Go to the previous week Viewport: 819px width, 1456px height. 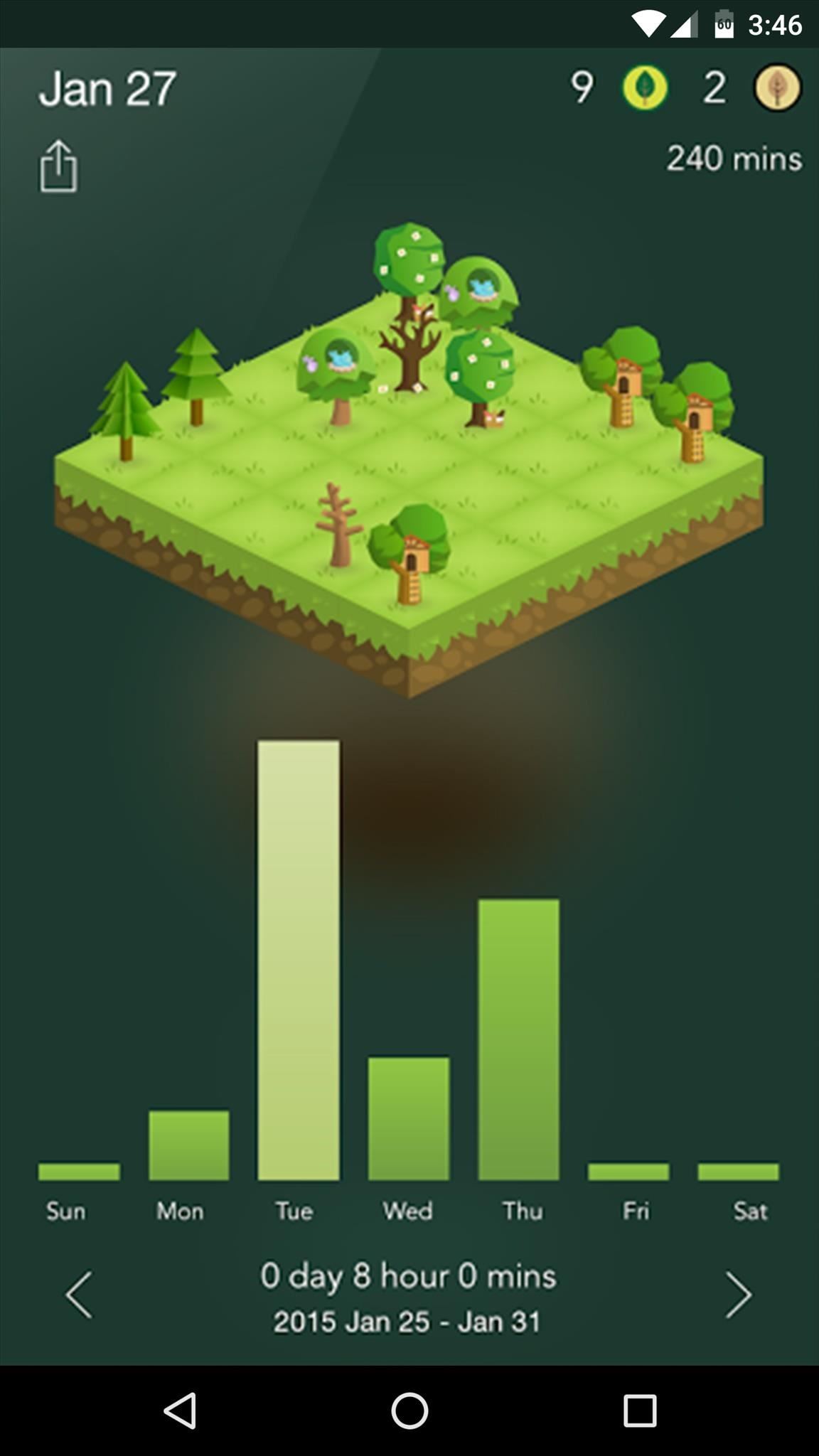pyautogui.click(x=79, y=1295)
